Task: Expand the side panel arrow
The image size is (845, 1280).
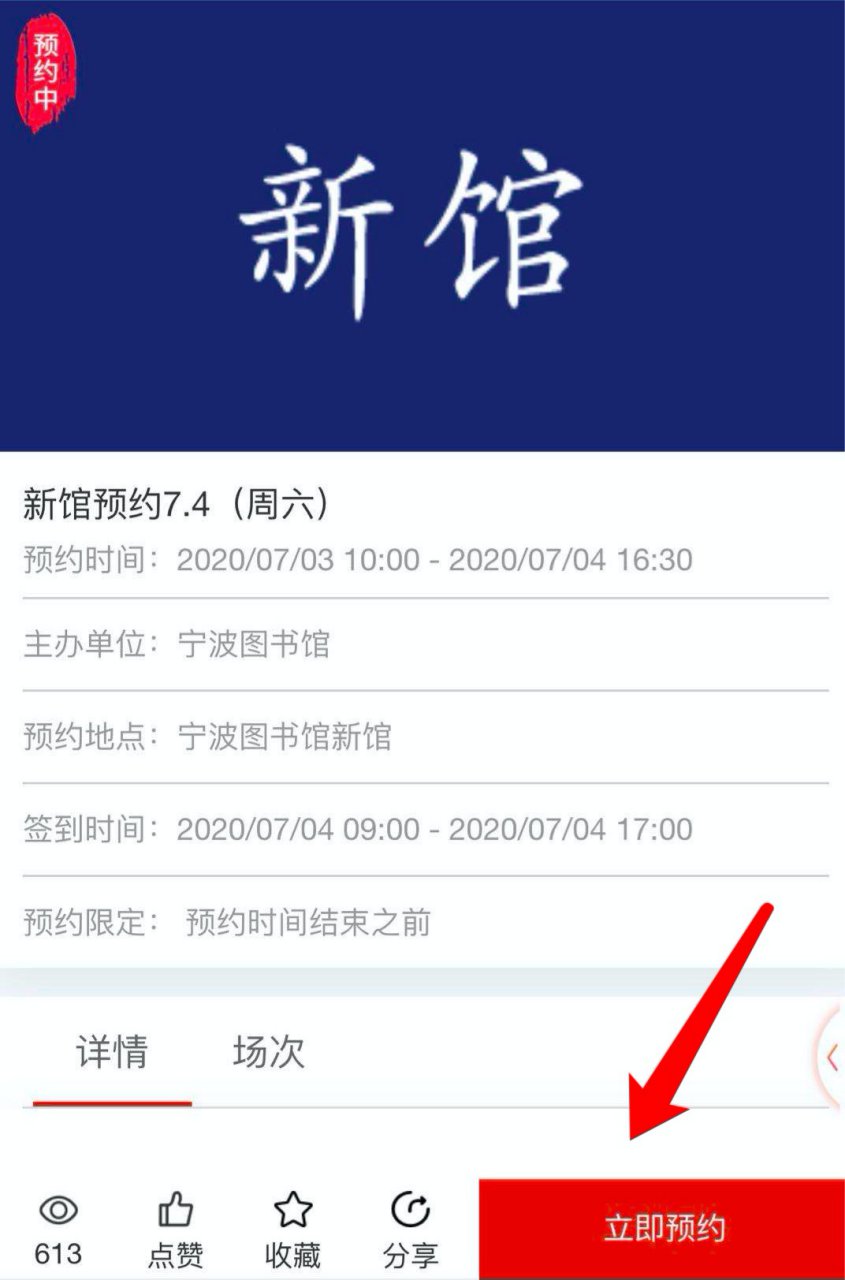Action: click(832, 1056)
